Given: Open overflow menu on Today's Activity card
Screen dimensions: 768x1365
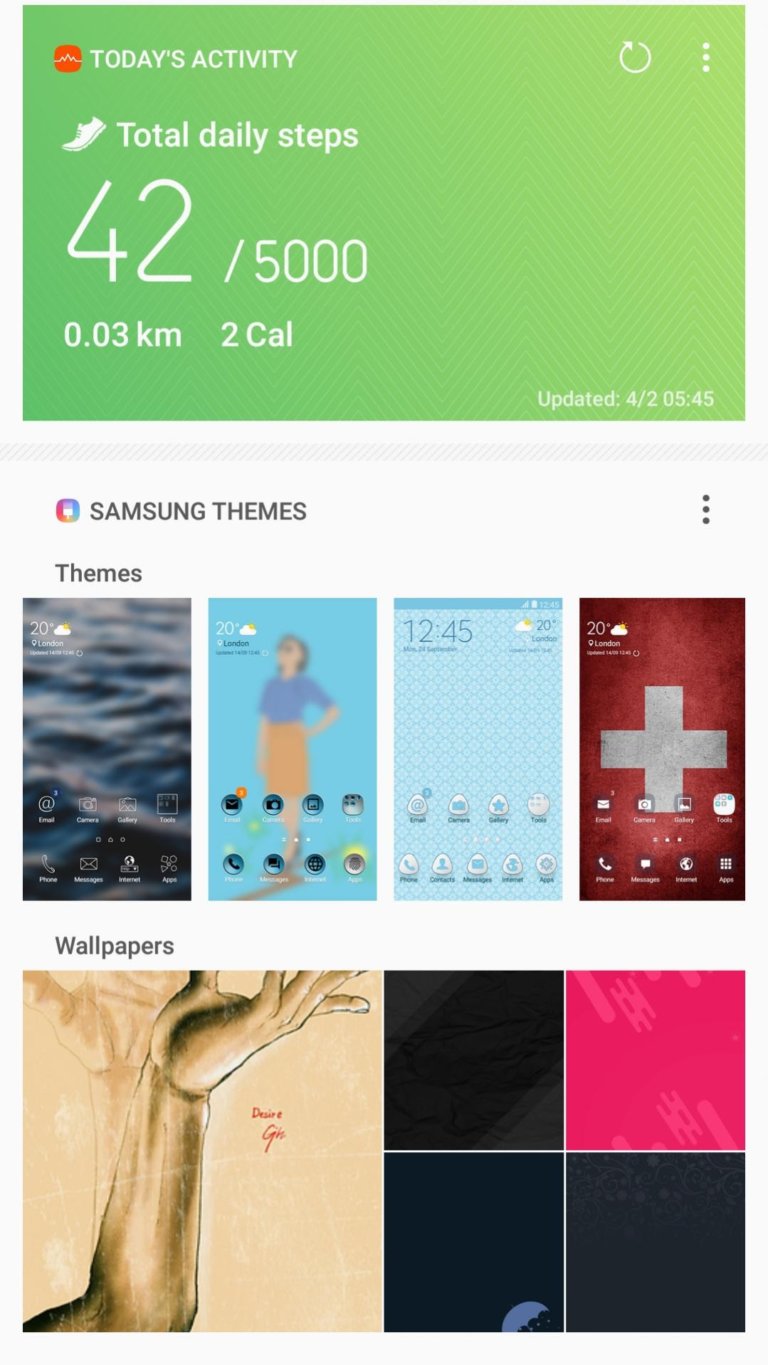Looking at the screenshot, I should (706, 58).
